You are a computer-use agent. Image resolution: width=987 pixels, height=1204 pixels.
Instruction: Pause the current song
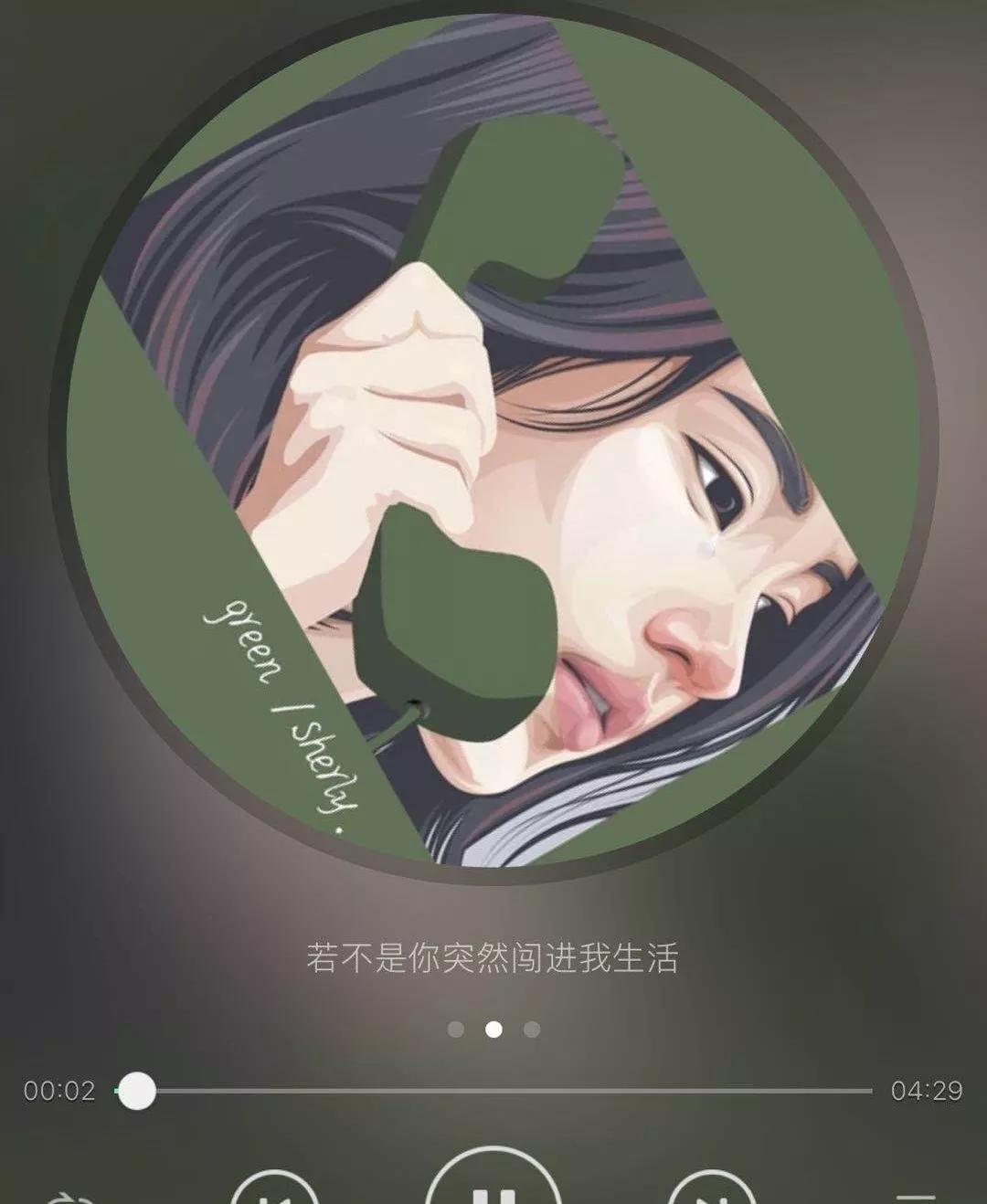(493, 1188)
